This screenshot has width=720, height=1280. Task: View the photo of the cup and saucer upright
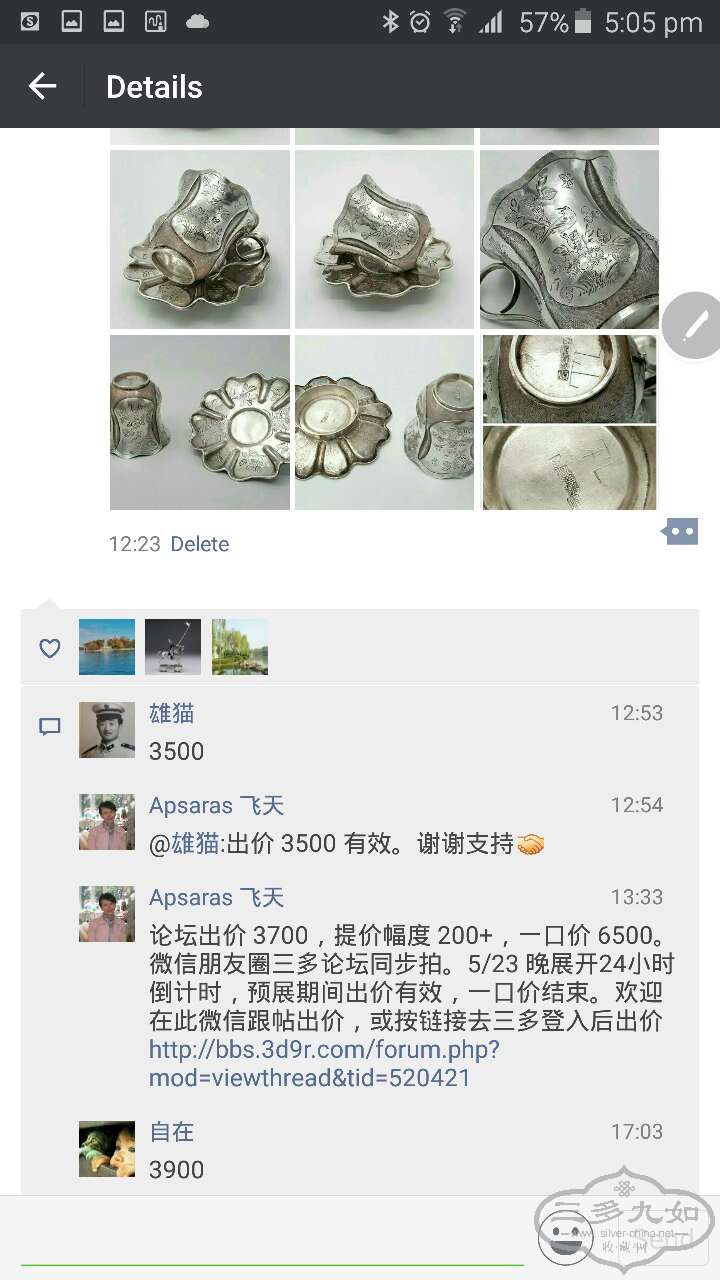coord(200,239)
